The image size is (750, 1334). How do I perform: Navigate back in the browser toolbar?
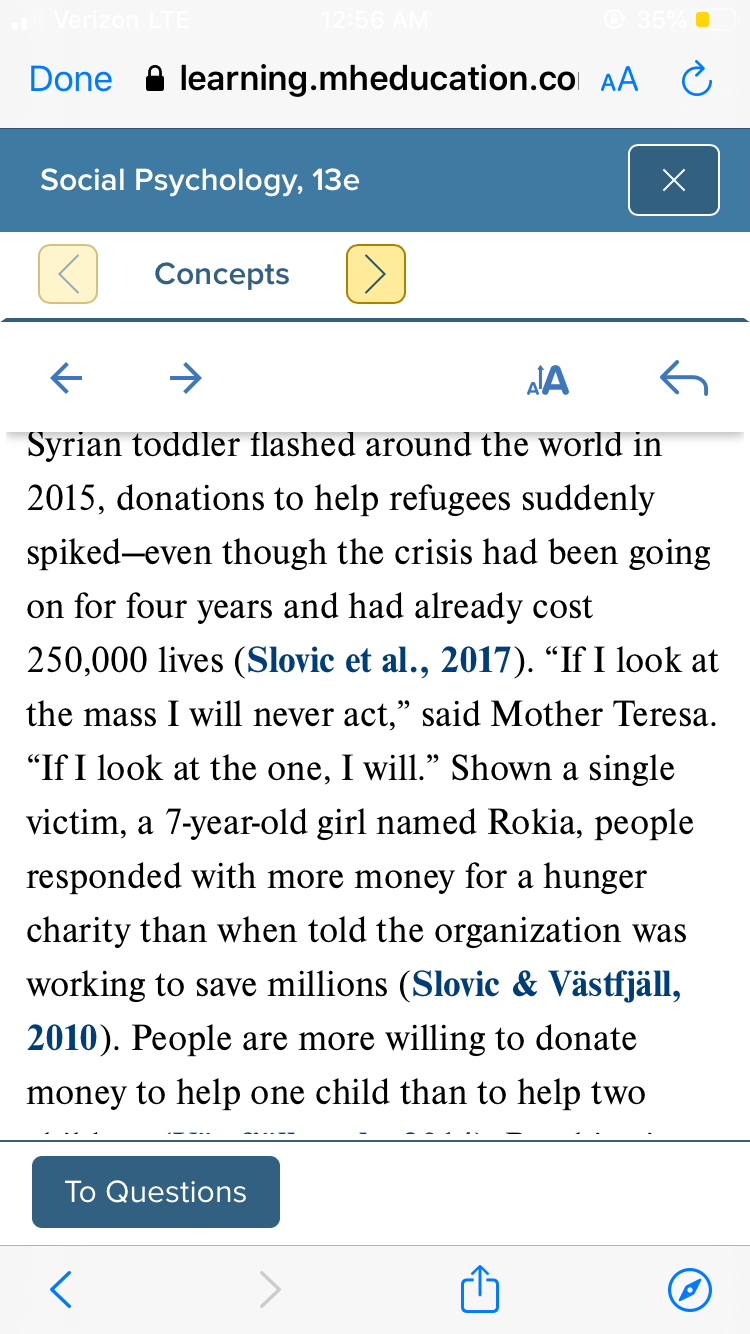pyautogui.click(x=61, y=1289)
